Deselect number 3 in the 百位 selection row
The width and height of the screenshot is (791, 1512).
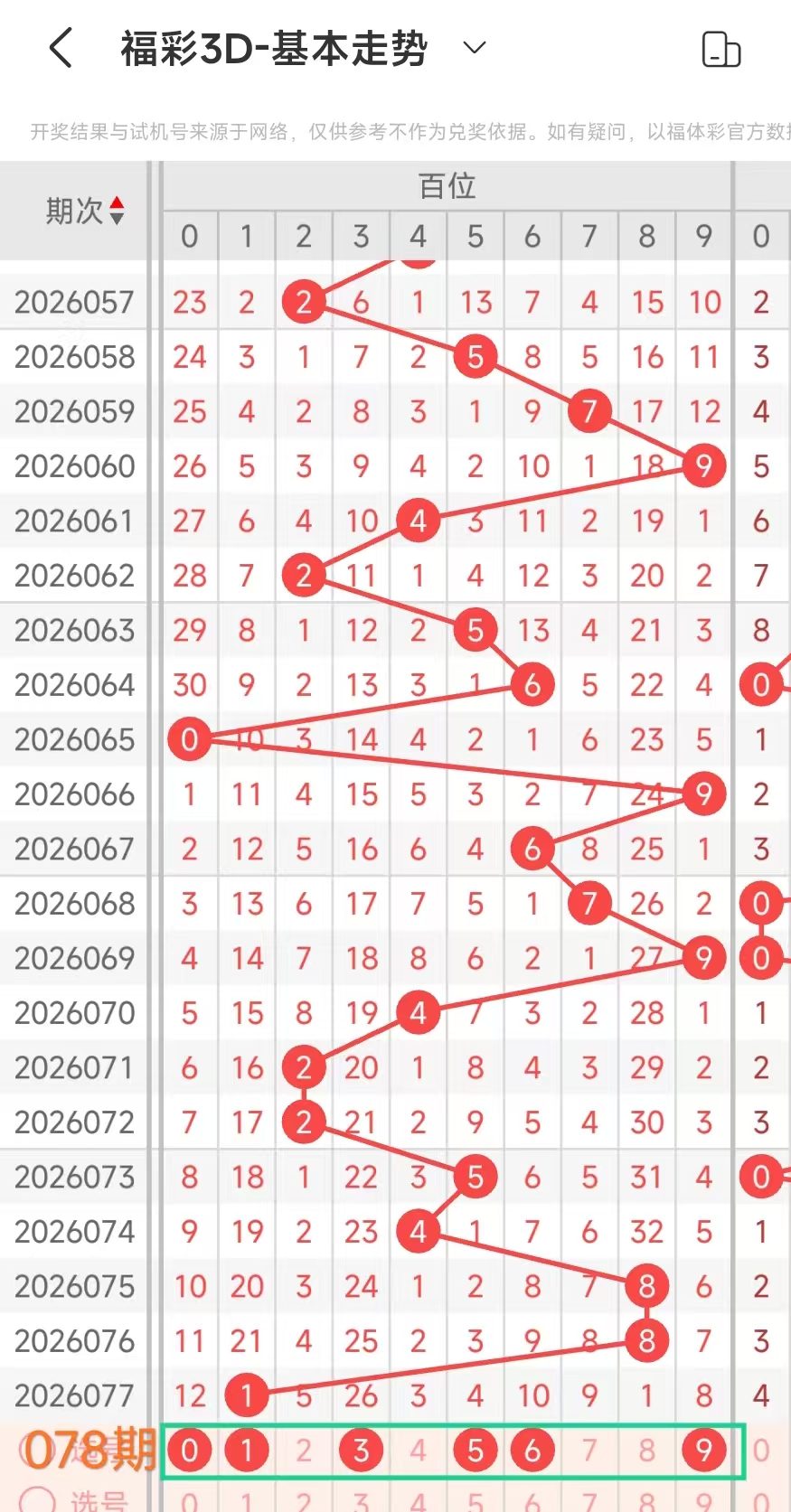click(x=361, y=1450)
